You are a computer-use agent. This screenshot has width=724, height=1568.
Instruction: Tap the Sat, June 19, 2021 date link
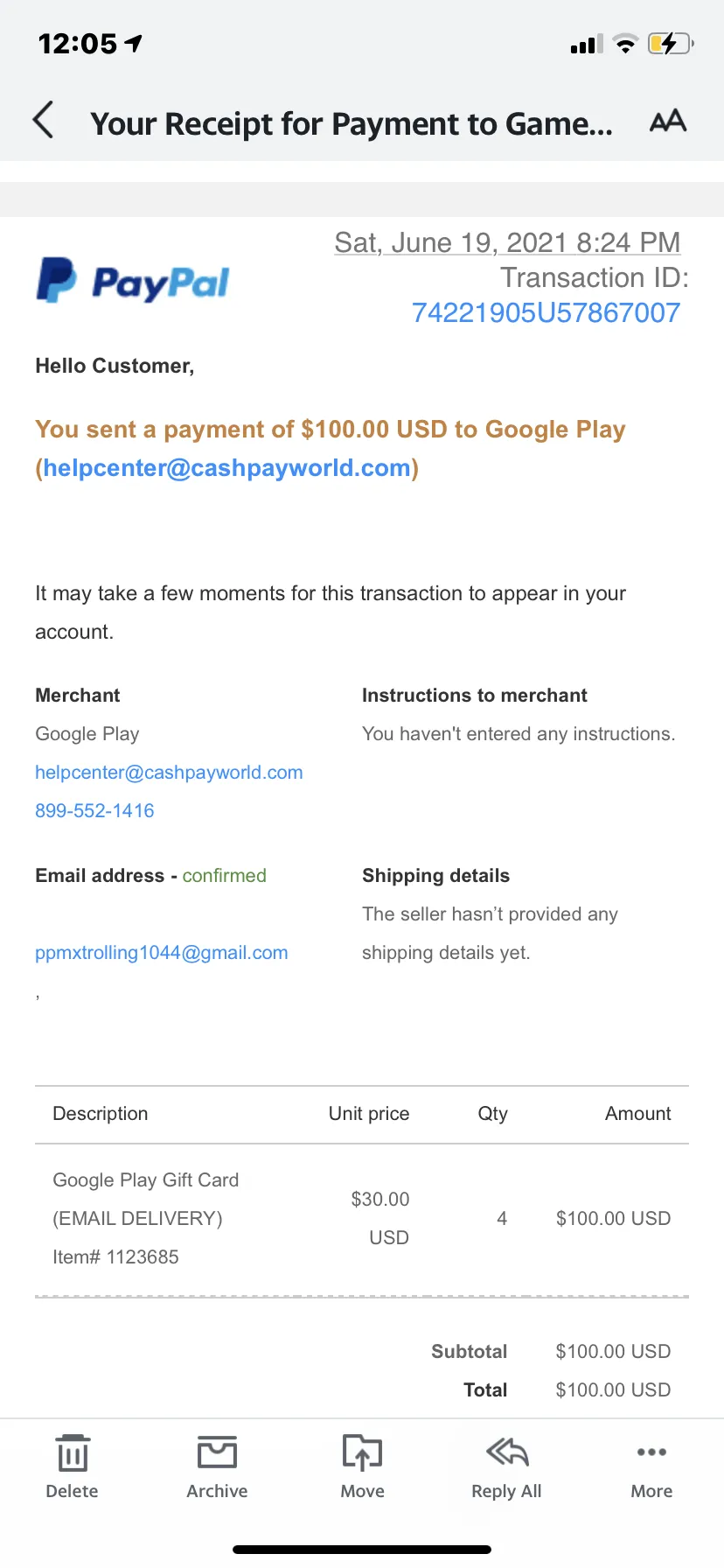(x=507, y=242)
